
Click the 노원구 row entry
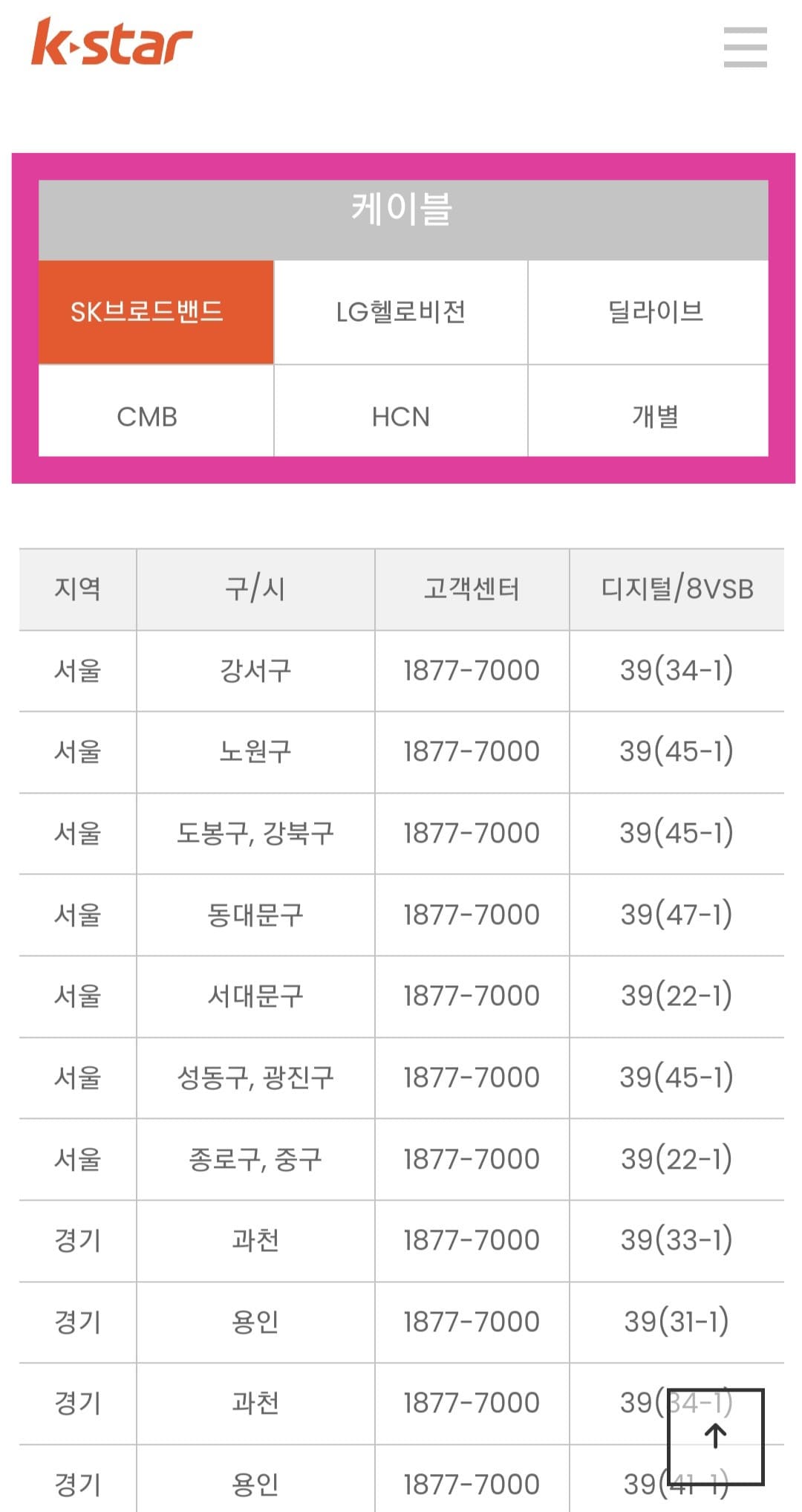pos(254,752)
